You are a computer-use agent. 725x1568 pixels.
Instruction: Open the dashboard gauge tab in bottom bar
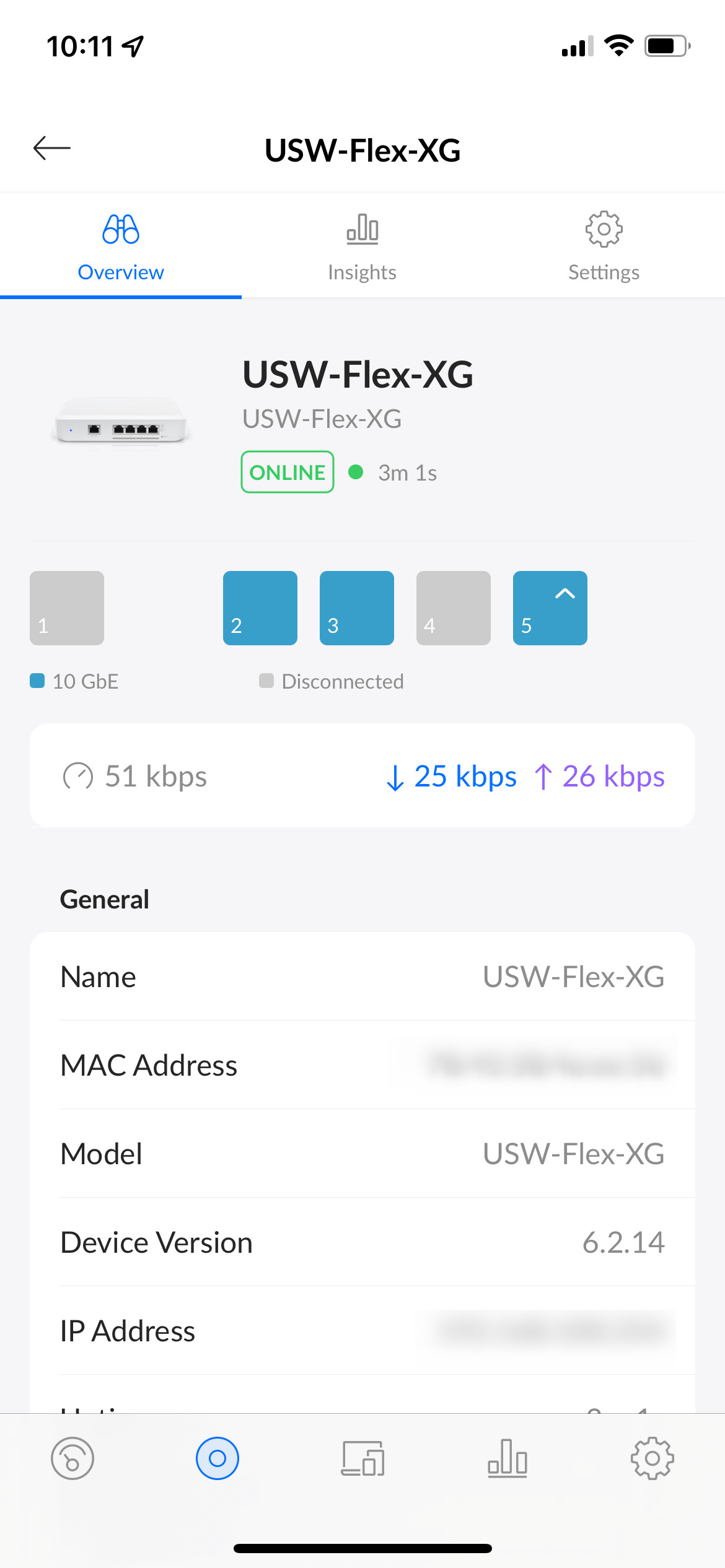(72, 1458)
